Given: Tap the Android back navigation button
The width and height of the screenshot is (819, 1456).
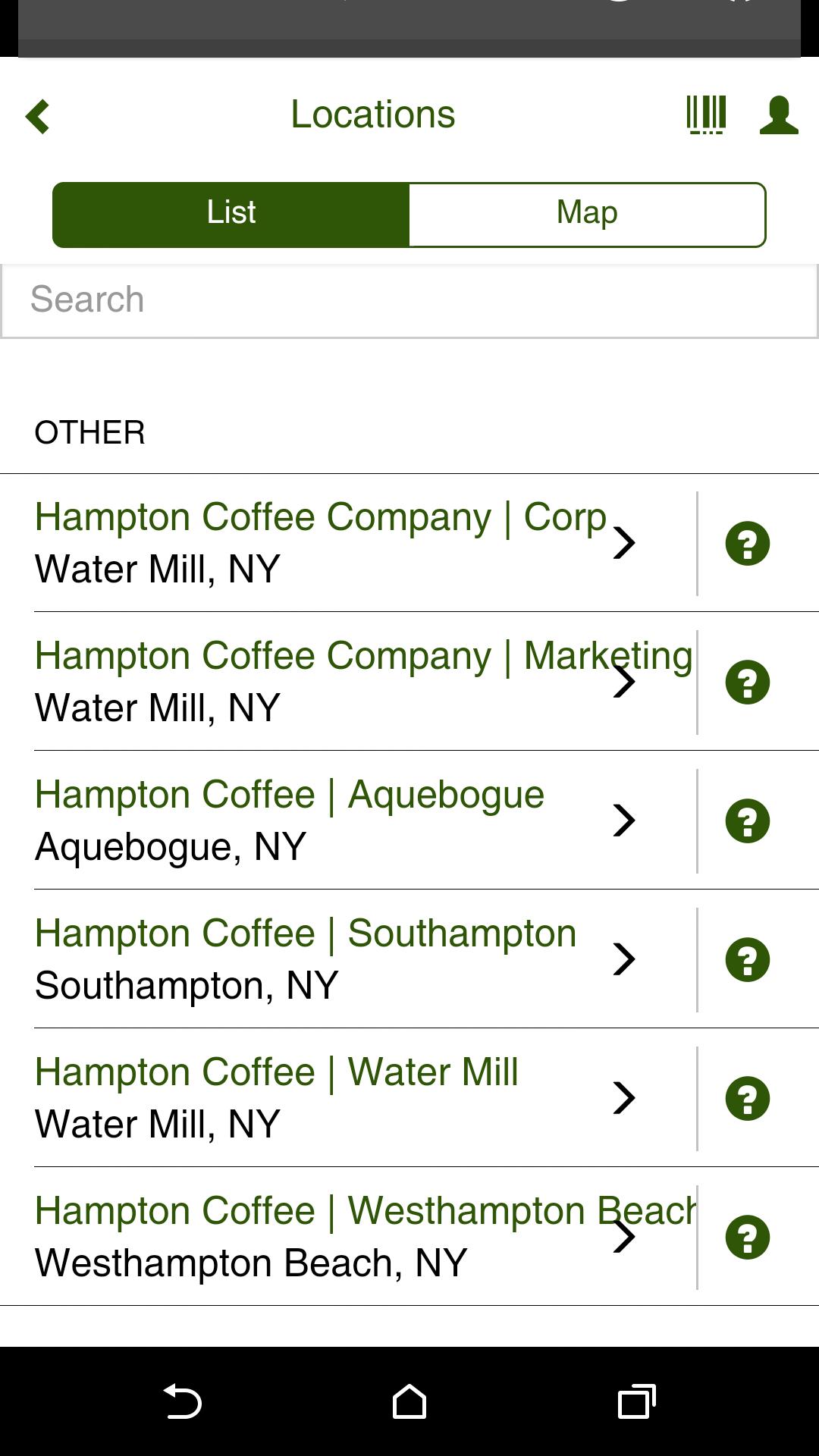Looking at the screenshot, I should point(182,1401).
